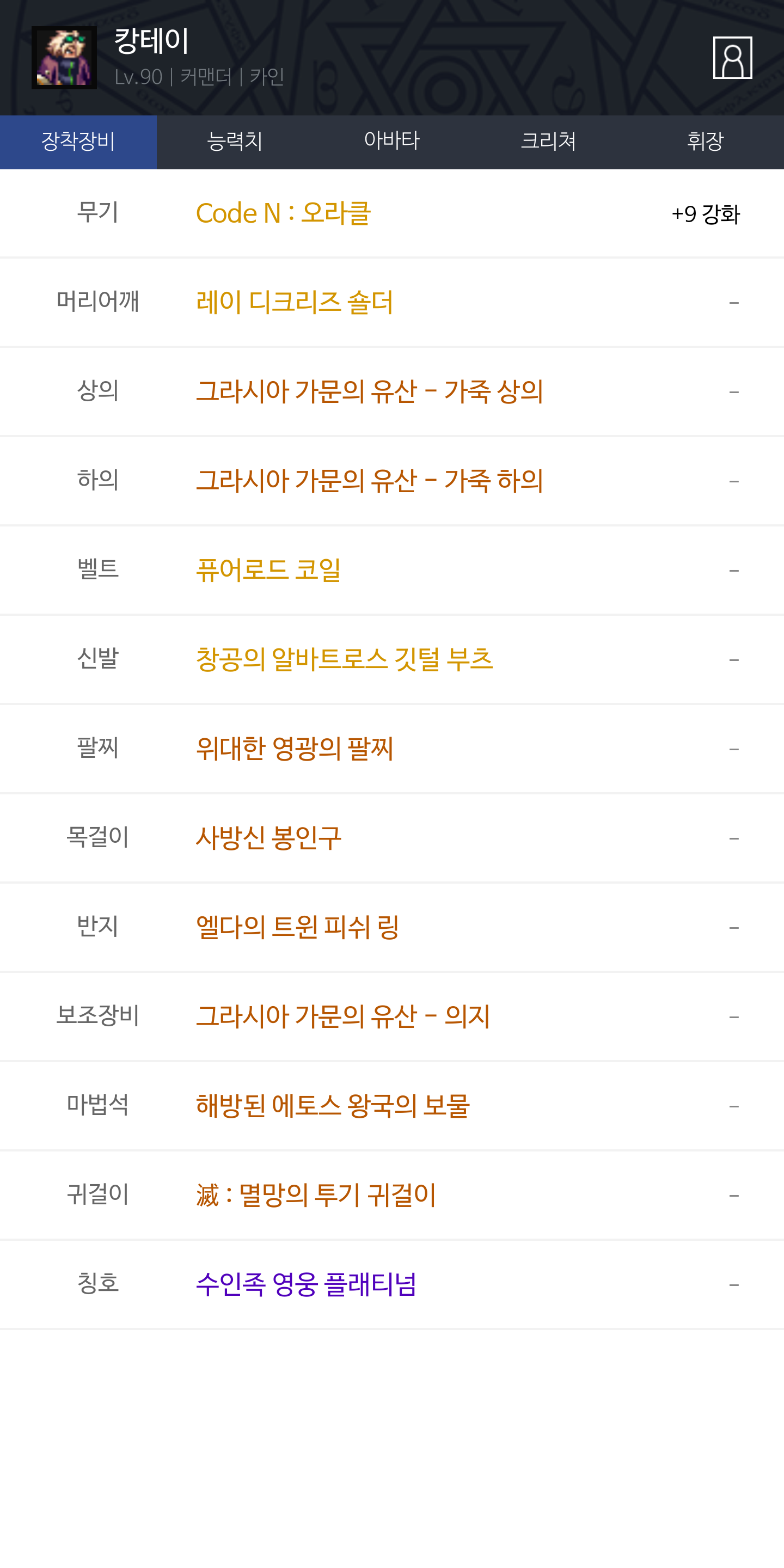Screen dimensions: 784x1568
Task: Switch to the 아바타 tab
Action: 391,142
